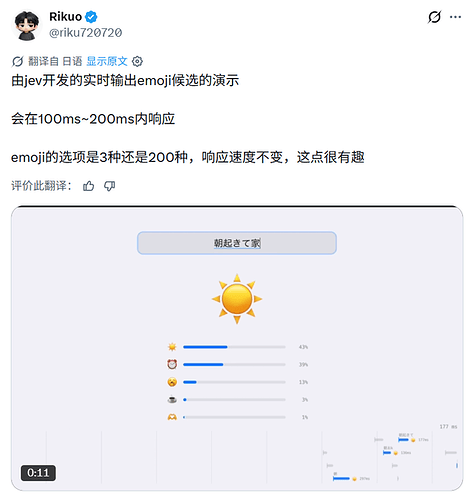Open Rikuo's profile picture
Image resolution: width=469 pixels, height=500 pixels.
(27, 25)
